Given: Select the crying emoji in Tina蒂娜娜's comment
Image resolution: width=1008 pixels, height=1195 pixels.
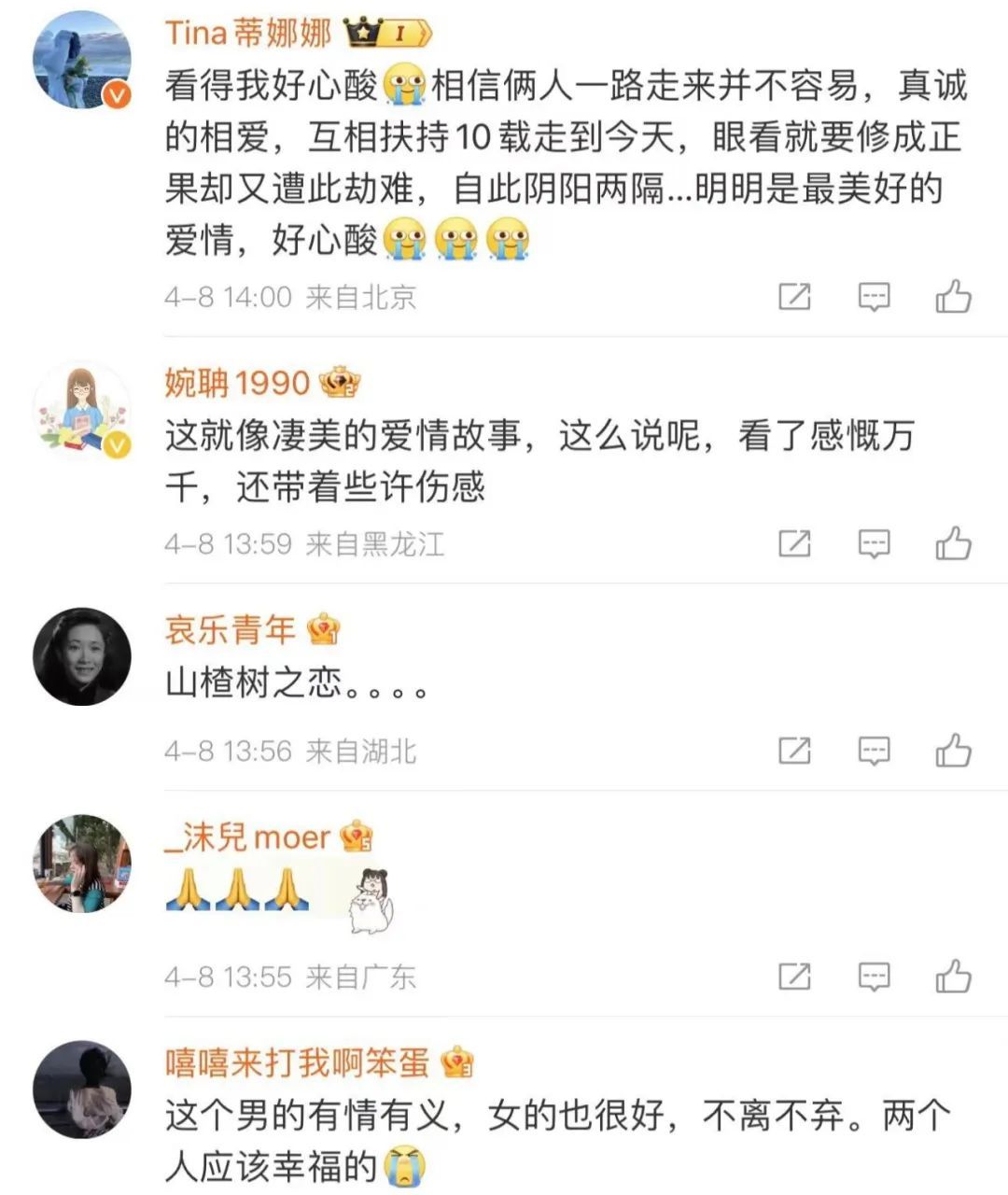Looking at the screenshot, I should pyautogui.click(x=403, y=84).
